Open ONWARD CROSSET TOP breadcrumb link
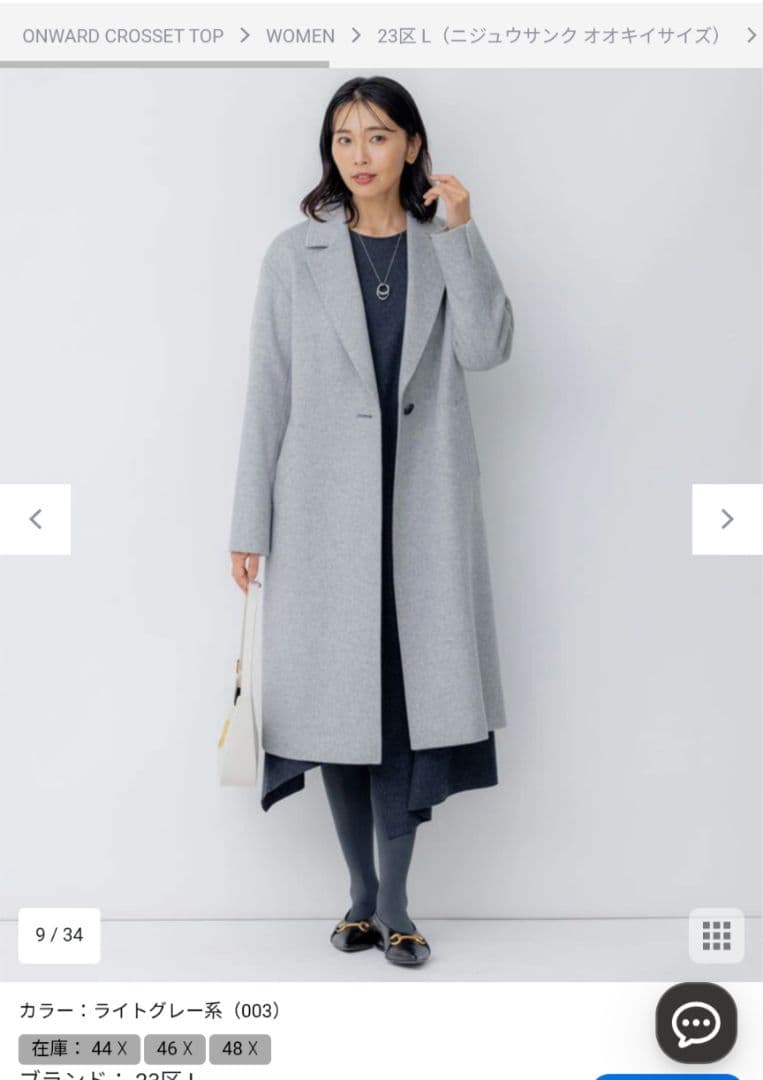Screen dimensions: 763x1080 (x=123, y=36)
